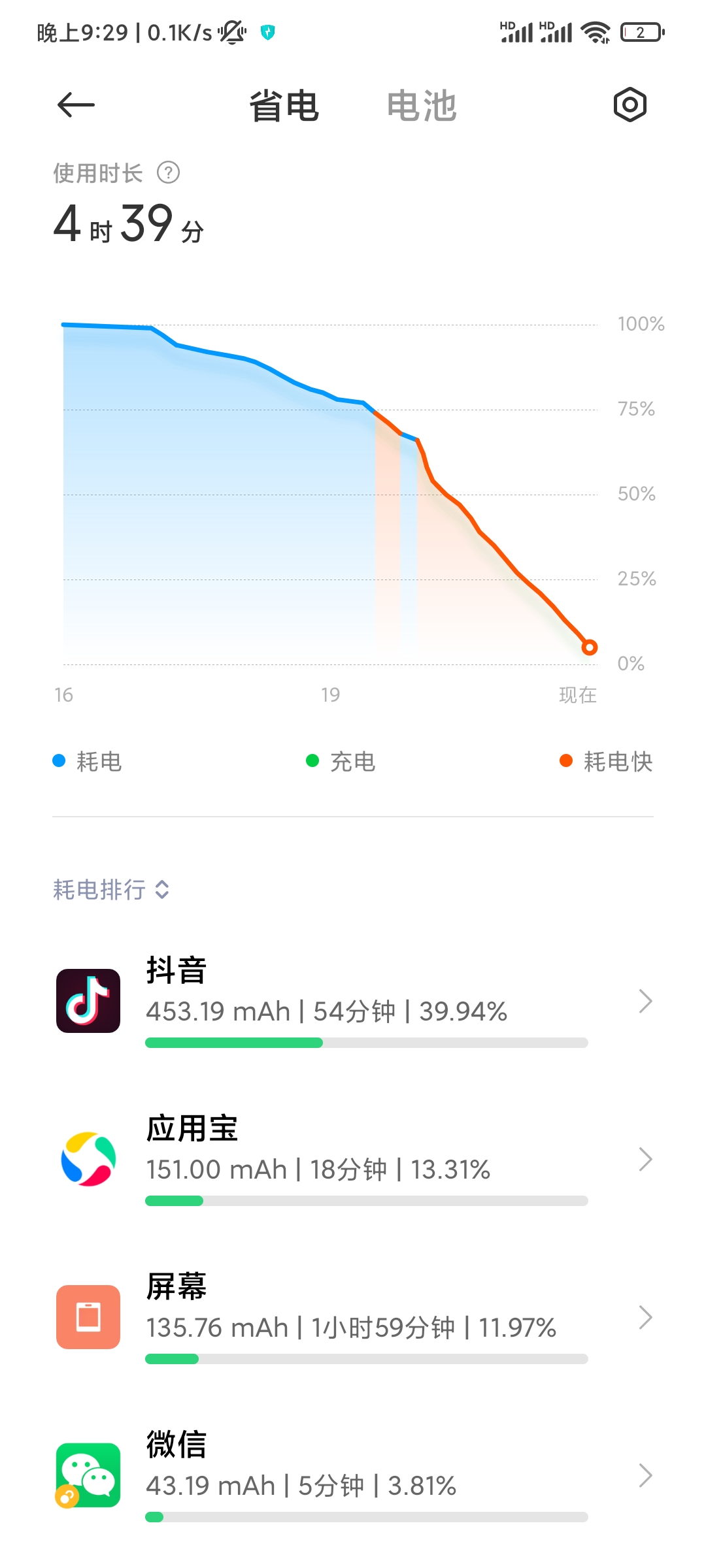Open the 耗电排行 sort dropdown
Image resolution: width=706 pixels, height=1568 pixels.
click(111, 889)
